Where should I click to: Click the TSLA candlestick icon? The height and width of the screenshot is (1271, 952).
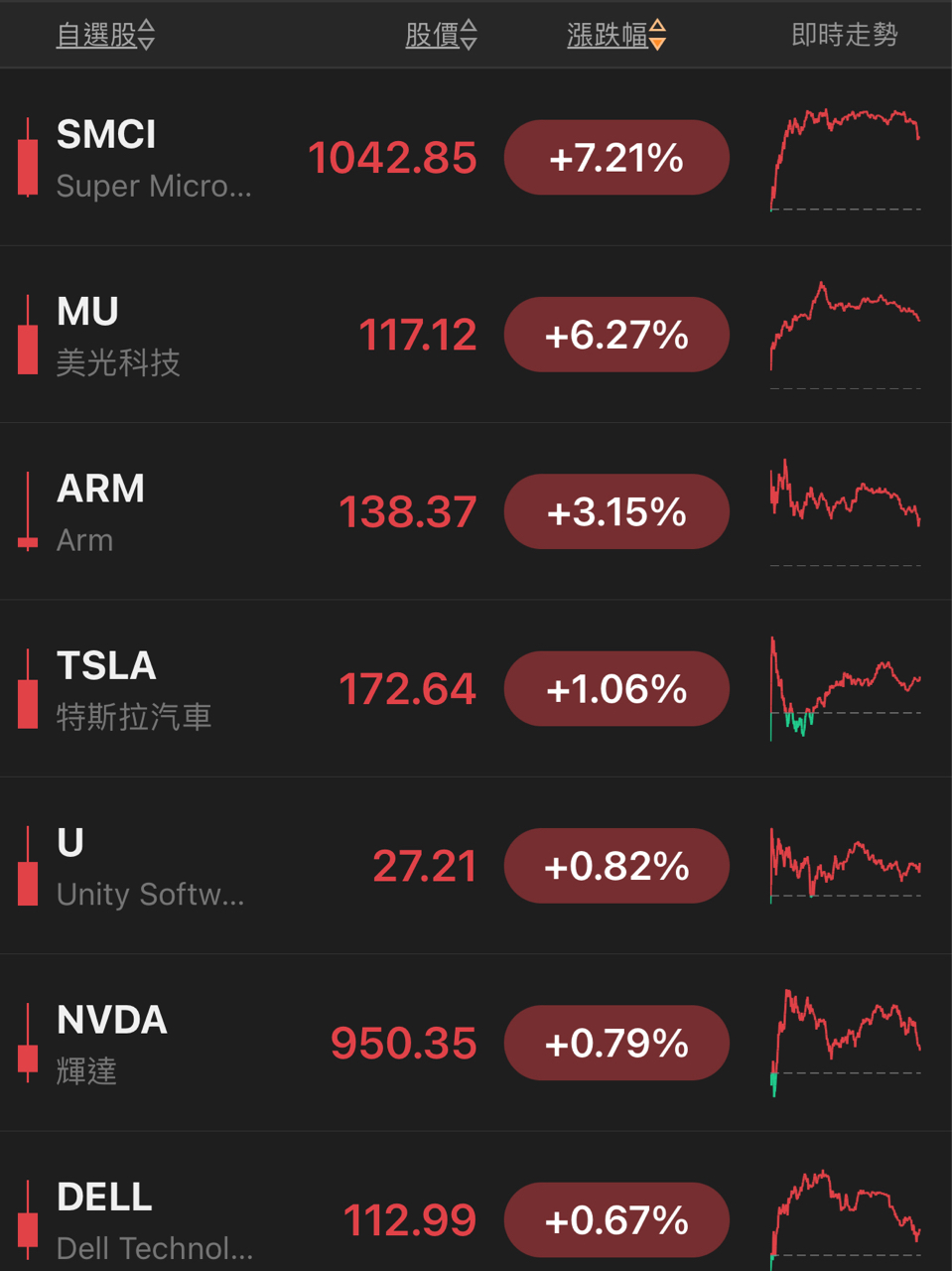[x=27, y=688]
